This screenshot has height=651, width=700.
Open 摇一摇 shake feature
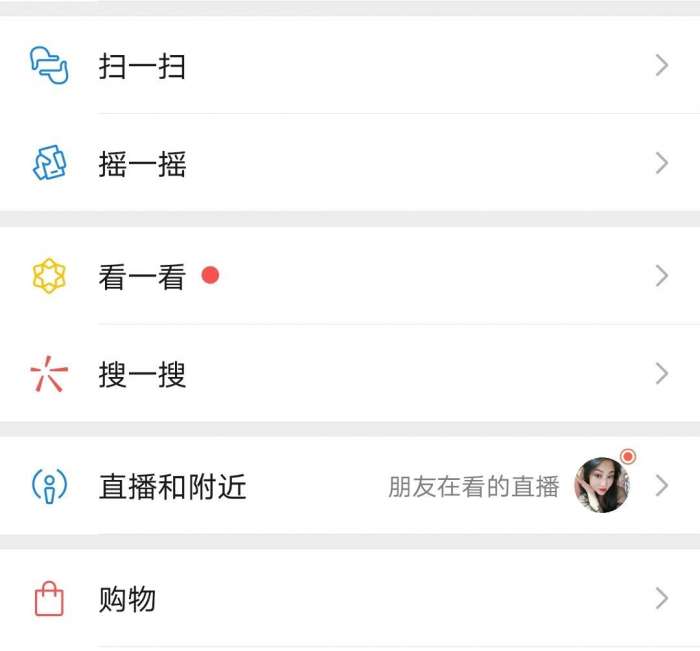(142, 164)
